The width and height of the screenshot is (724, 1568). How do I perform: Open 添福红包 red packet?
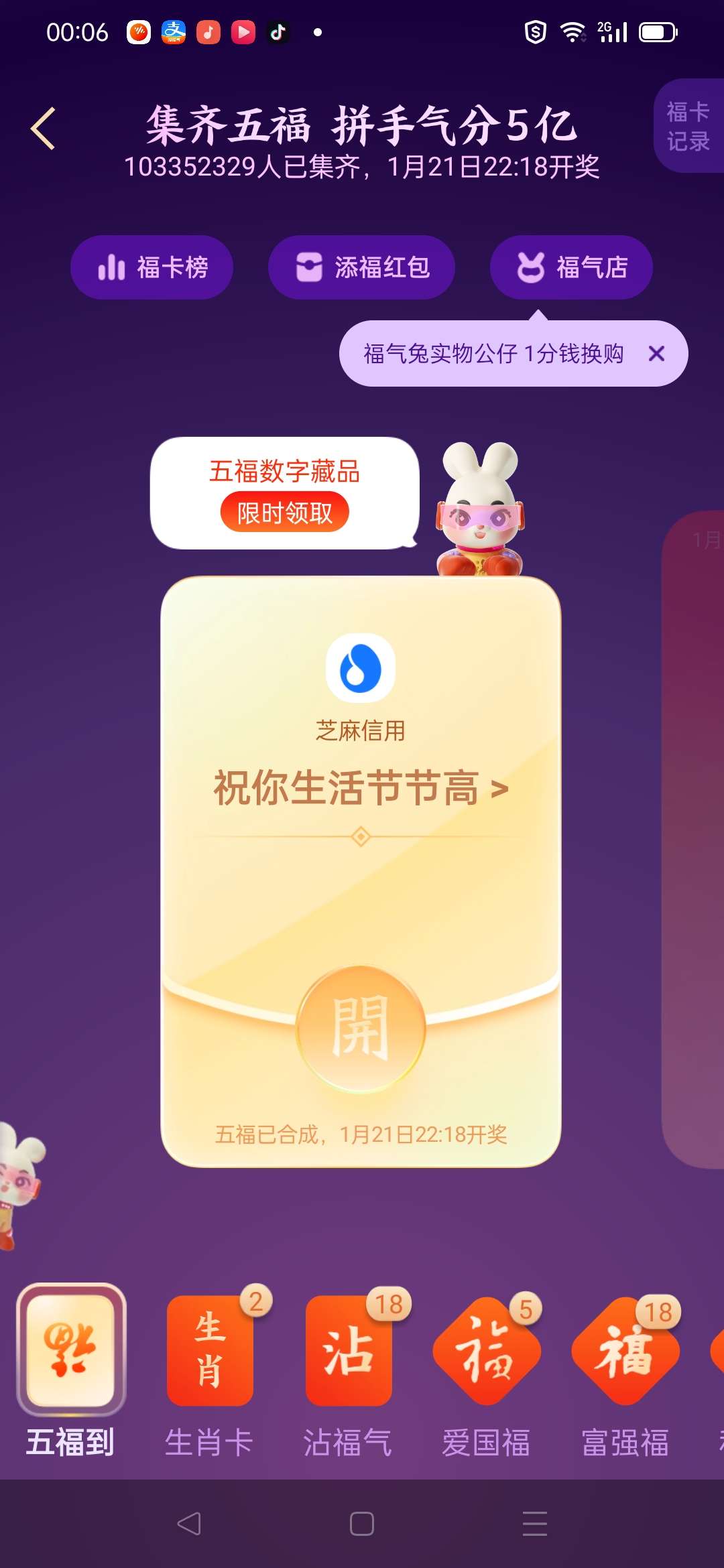point(362,267)
